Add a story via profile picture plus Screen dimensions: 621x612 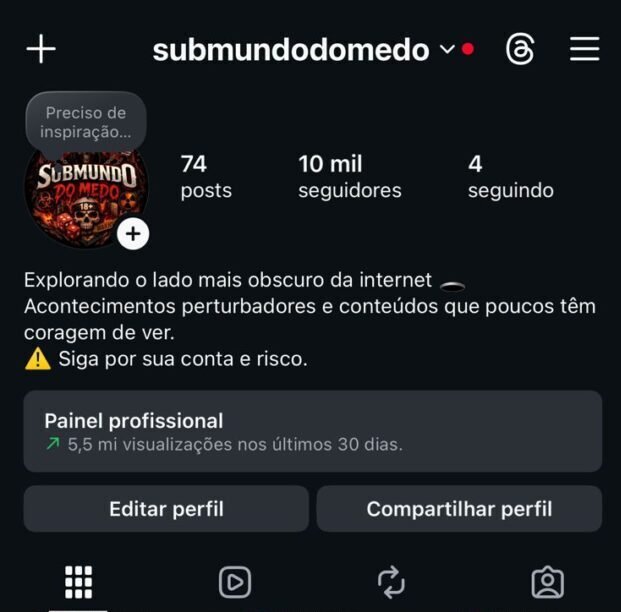click(x=133, y=234)
